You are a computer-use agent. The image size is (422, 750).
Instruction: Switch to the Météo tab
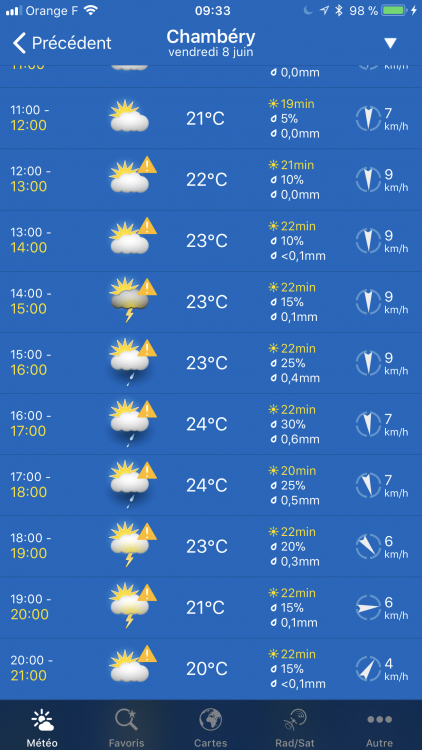pyautogui.click(x=42, y=726)
